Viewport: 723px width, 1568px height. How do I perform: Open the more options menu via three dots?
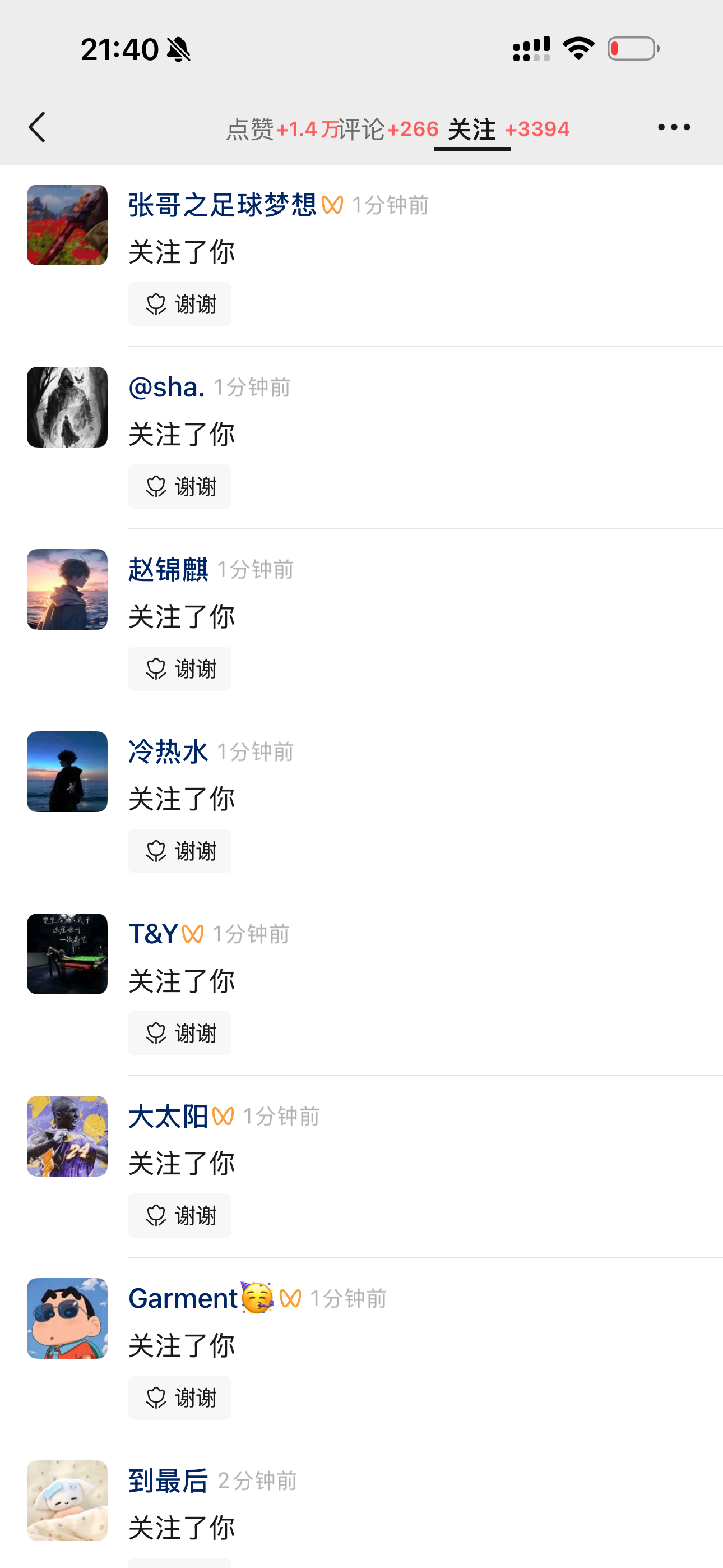(x=674, y=127)
